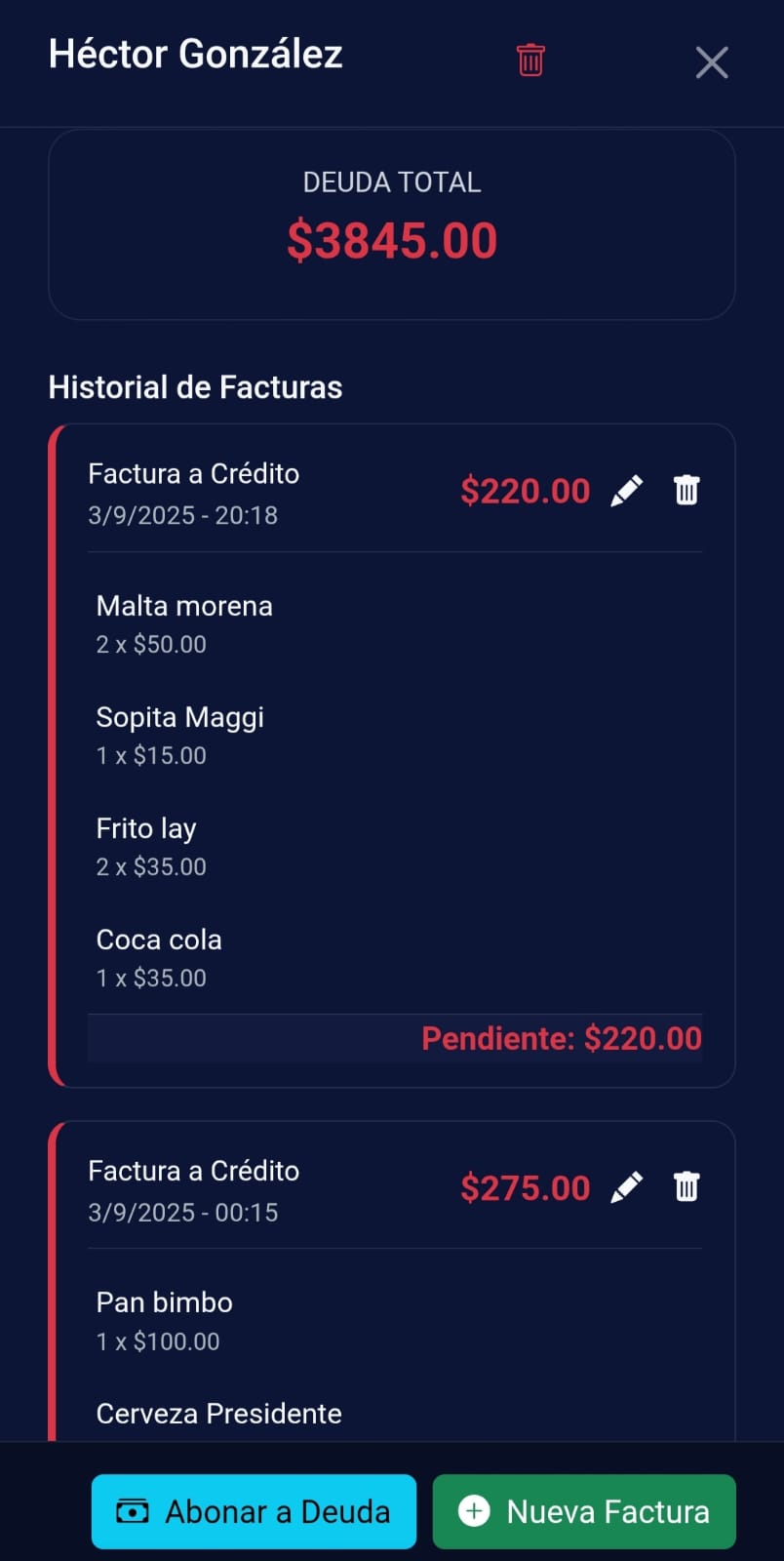This screenshot has height=1561, width=784.
Task: Close the Héctor González detail panel
Action: pos(712,62)
